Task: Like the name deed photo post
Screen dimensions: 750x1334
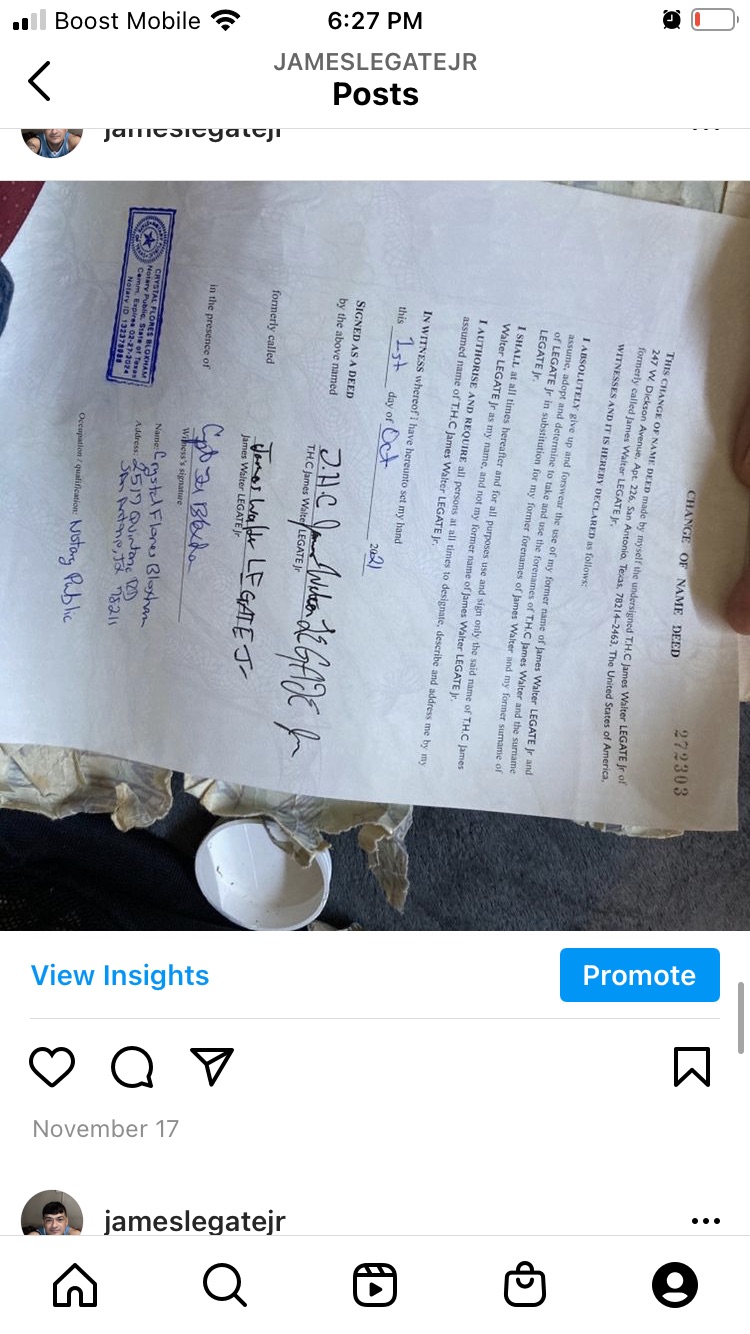Action: tap(52, 1066)
